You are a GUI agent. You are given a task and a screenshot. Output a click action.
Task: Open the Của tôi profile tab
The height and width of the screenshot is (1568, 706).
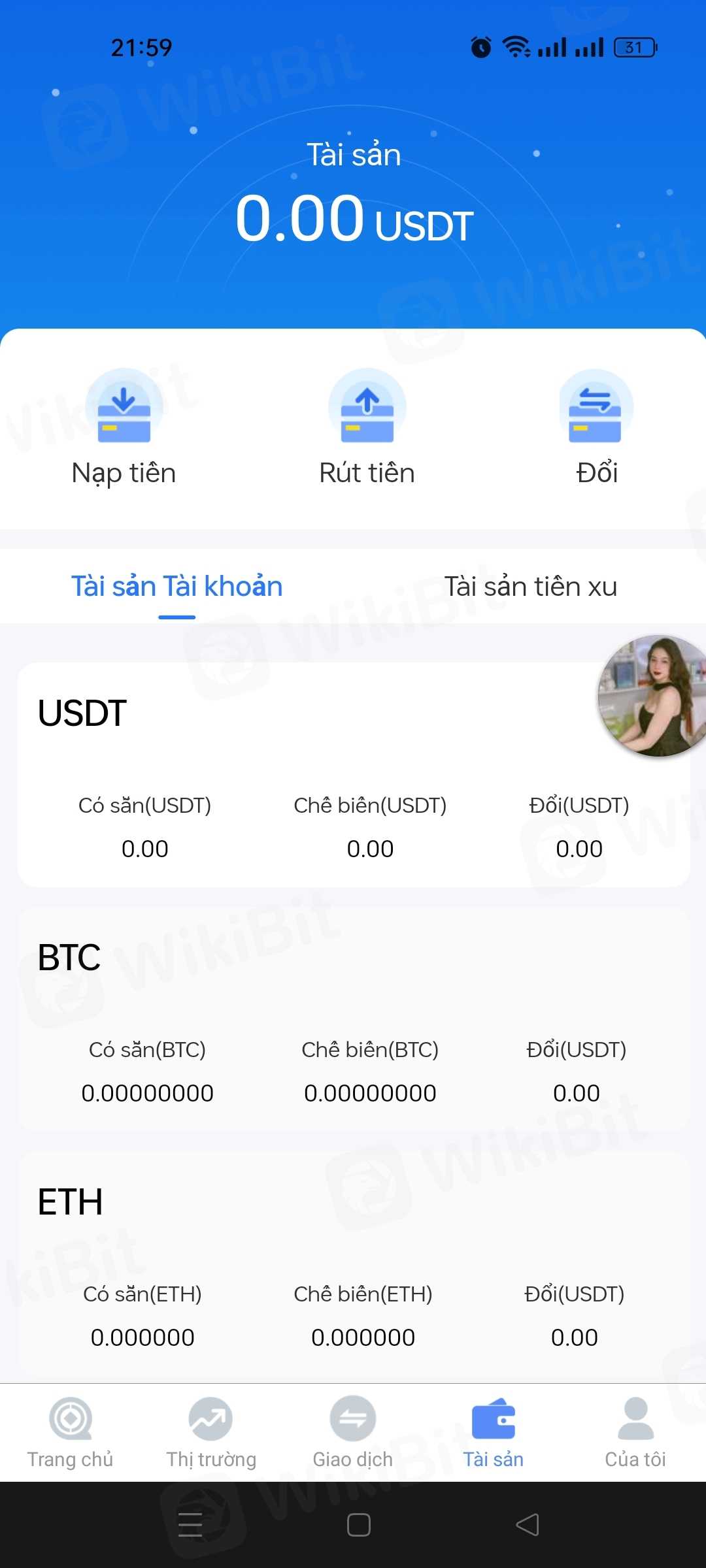(x=635, y=1432)
